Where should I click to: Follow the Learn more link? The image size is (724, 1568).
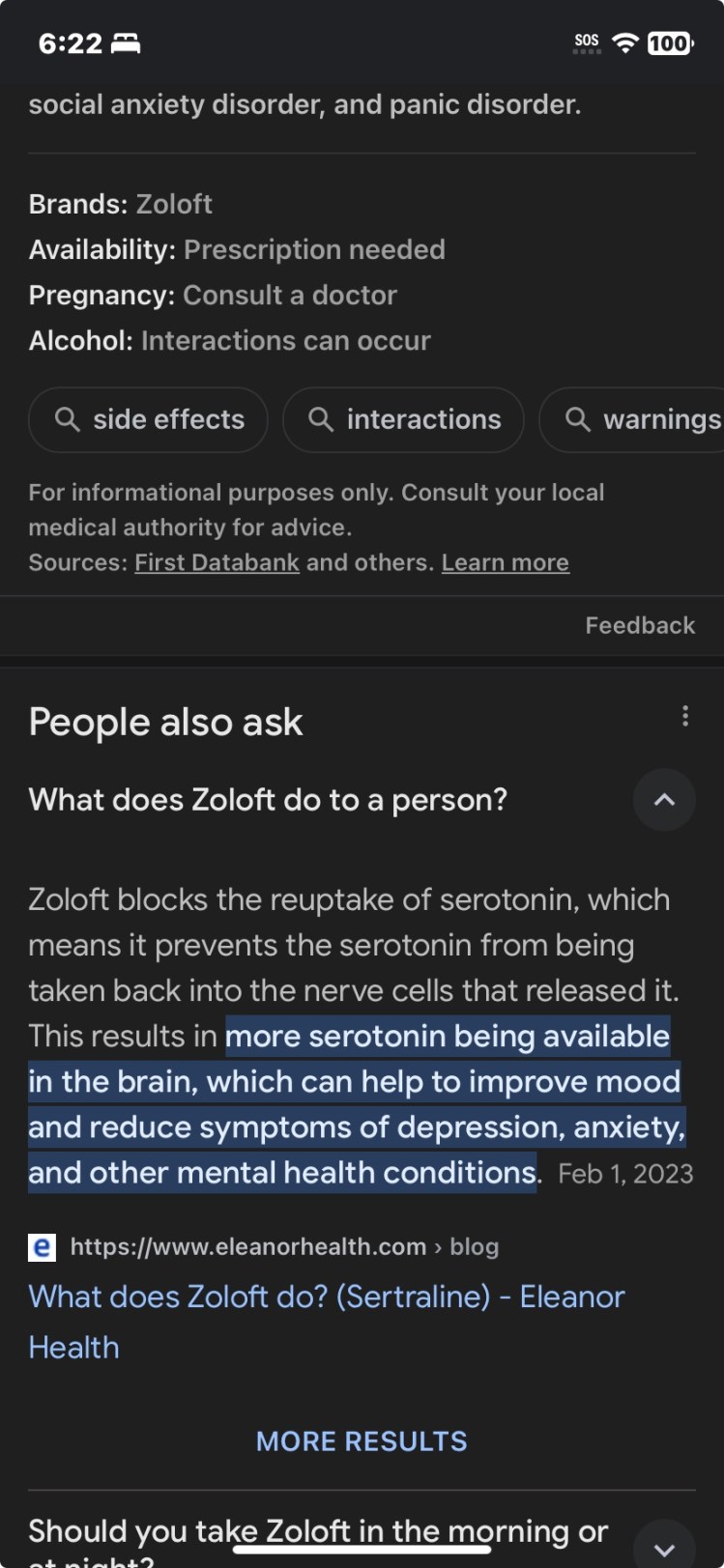(505, 562)
